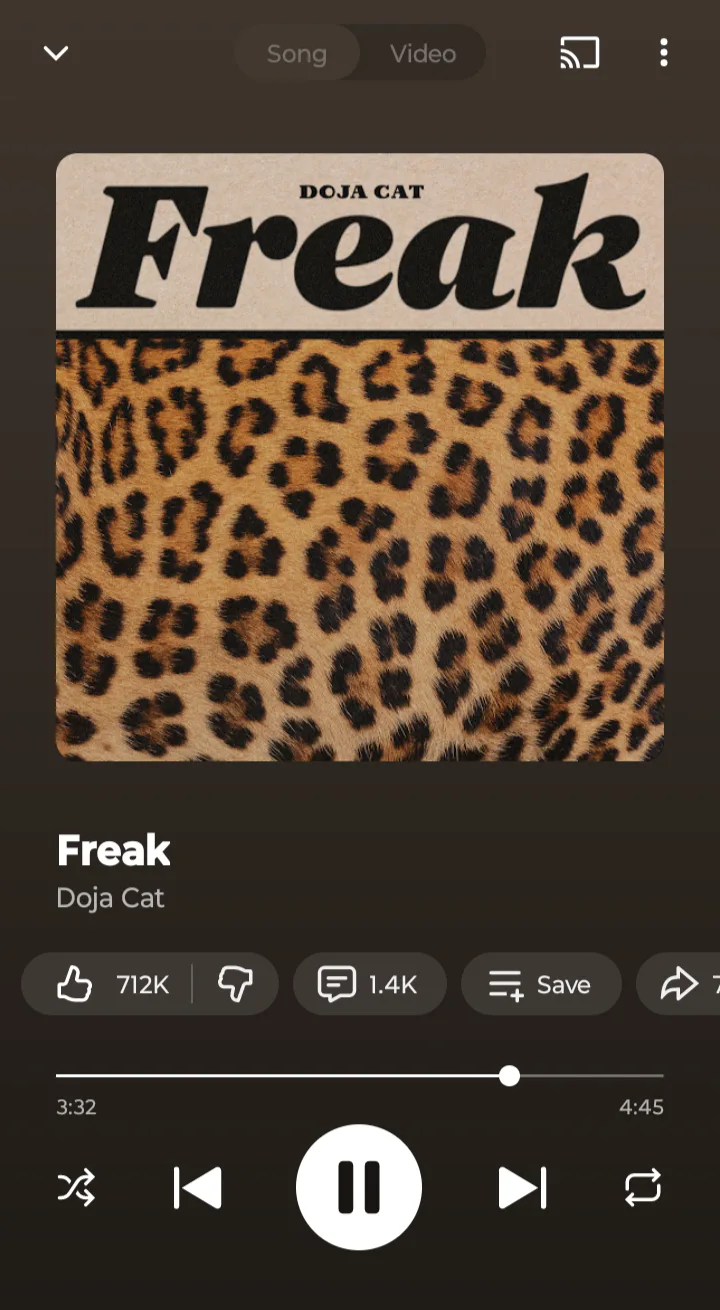Toggle shuffle mode

pos(76,1188)
